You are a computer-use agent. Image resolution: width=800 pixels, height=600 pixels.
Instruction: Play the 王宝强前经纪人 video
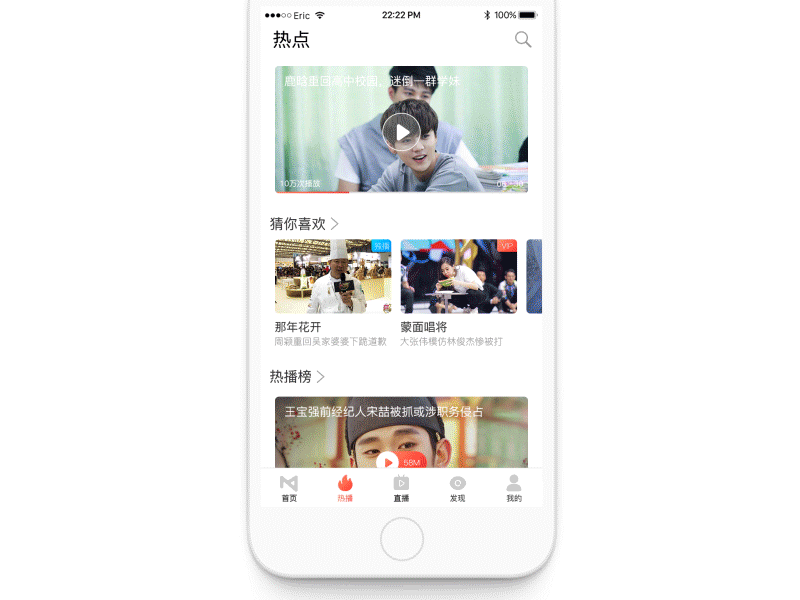(x=387, y=461)
